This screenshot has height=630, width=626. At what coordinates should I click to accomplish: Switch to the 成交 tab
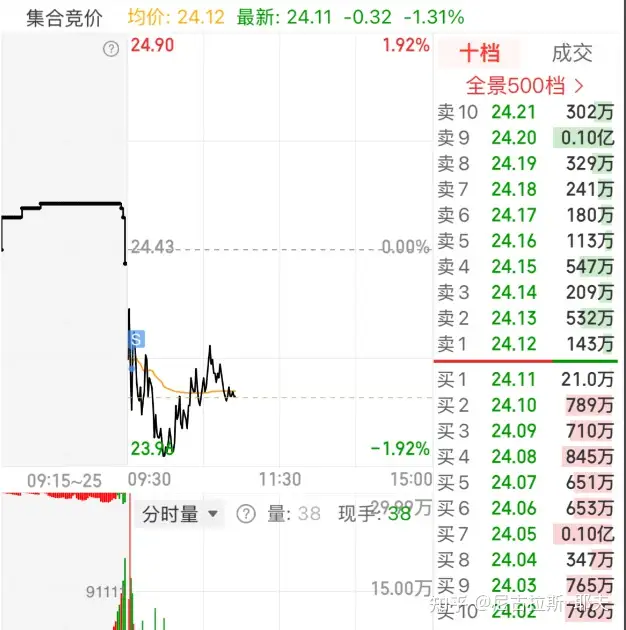[x=572, y=53]
